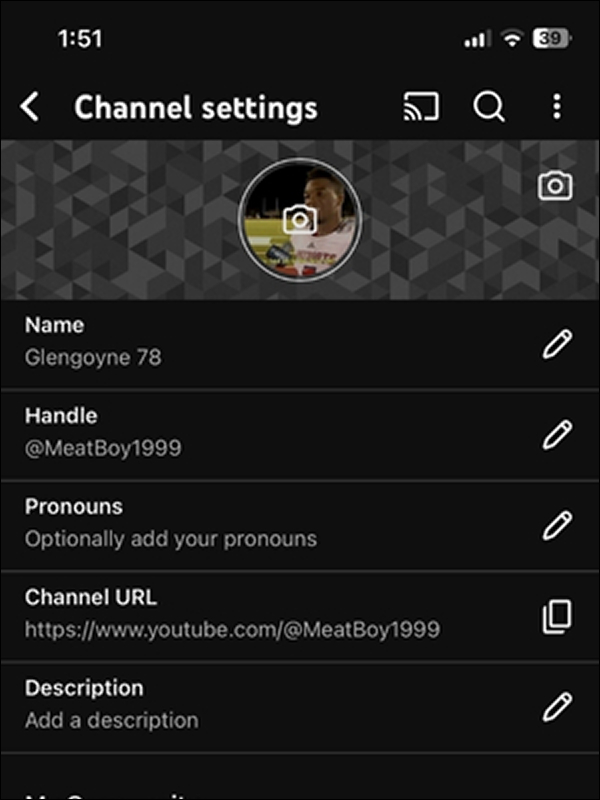Change the channel banner image

[x=556, y=186]
